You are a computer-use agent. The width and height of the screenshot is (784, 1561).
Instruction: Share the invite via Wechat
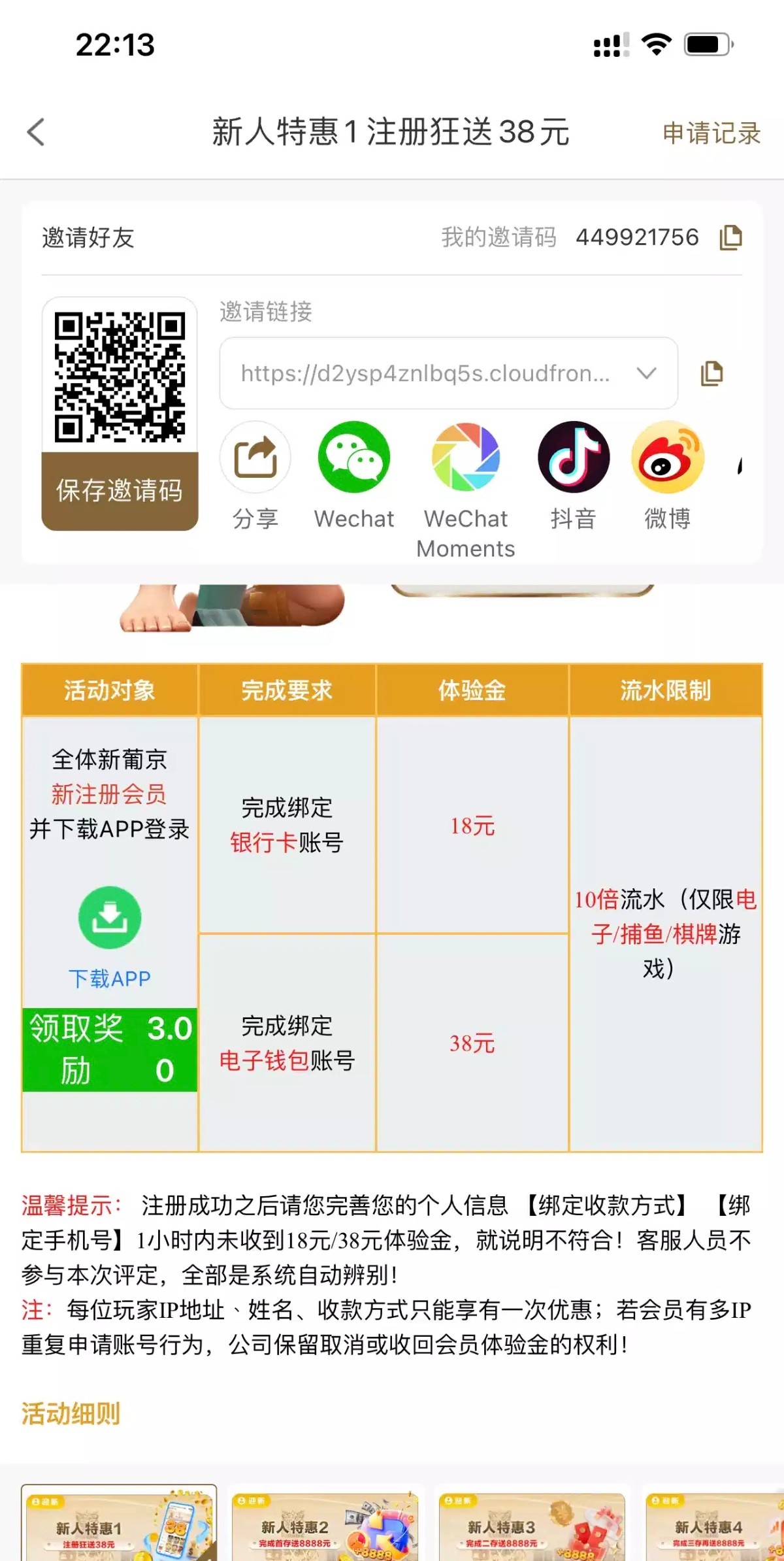tap(353, 458)
